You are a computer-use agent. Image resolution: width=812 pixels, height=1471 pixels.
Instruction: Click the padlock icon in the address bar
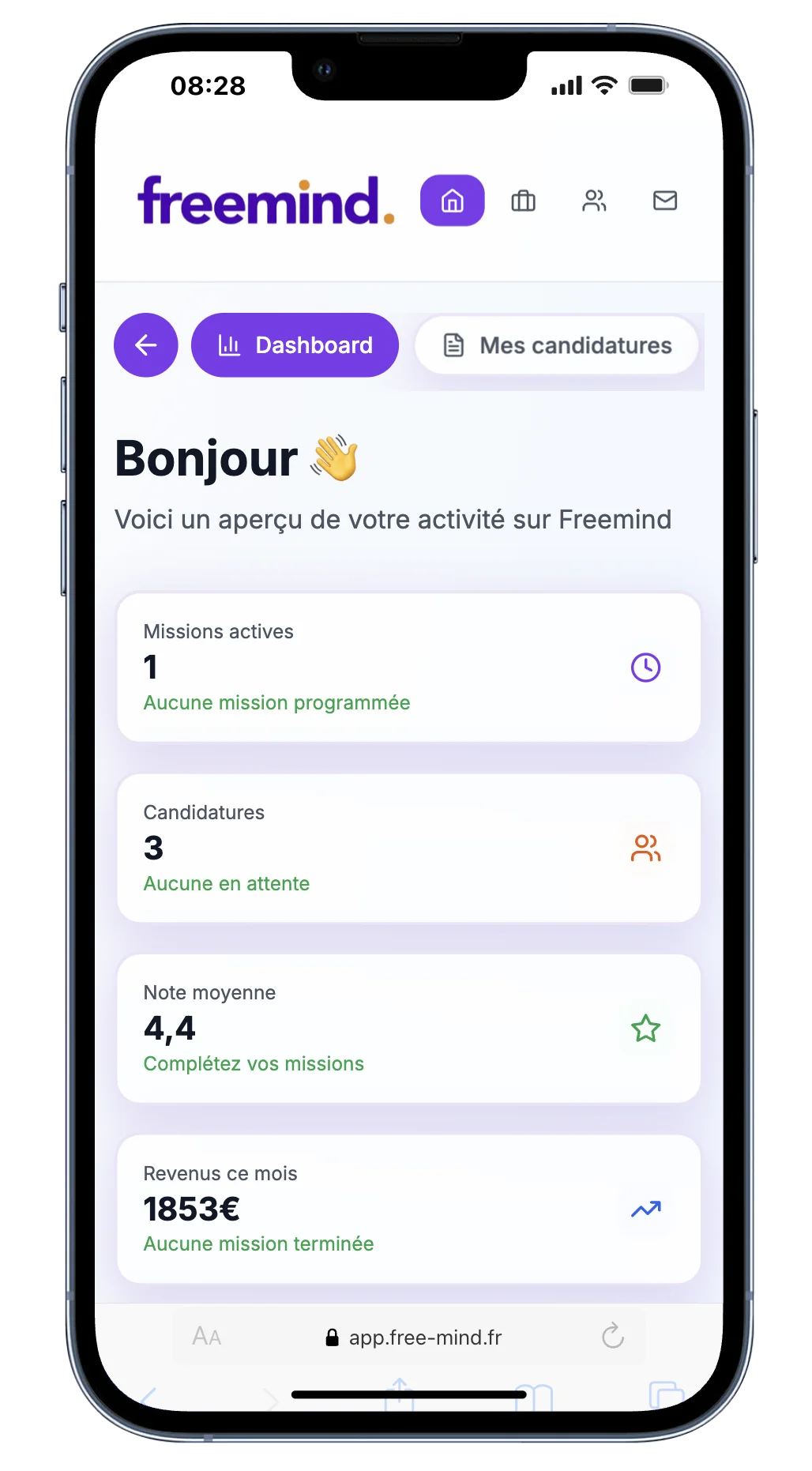click(333, 1337)
